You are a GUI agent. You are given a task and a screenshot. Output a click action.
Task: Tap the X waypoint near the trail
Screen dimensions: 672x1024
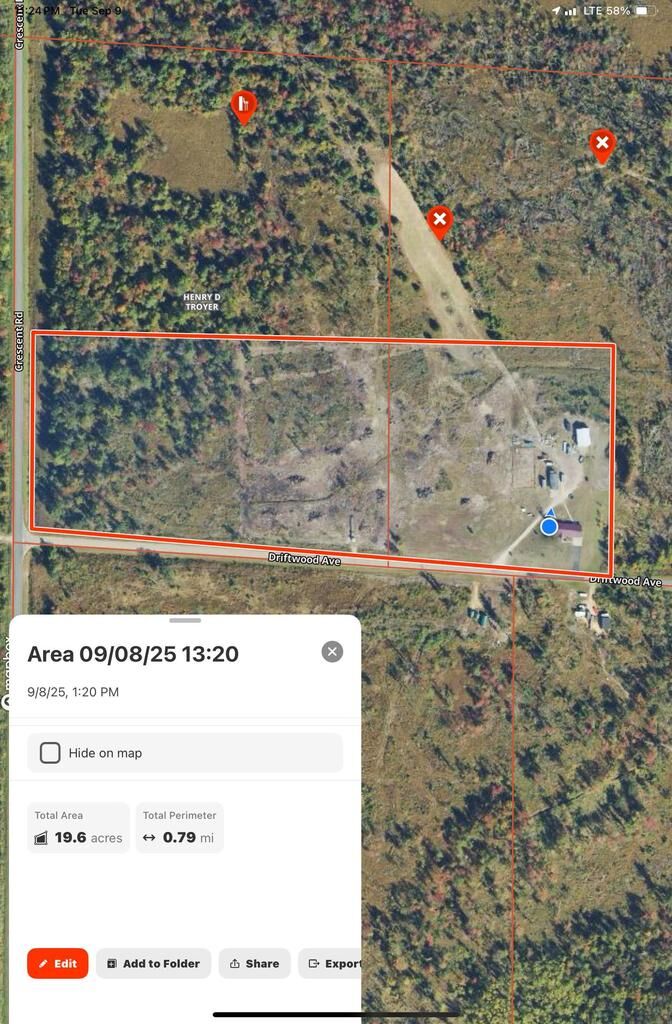click(439, 219)
